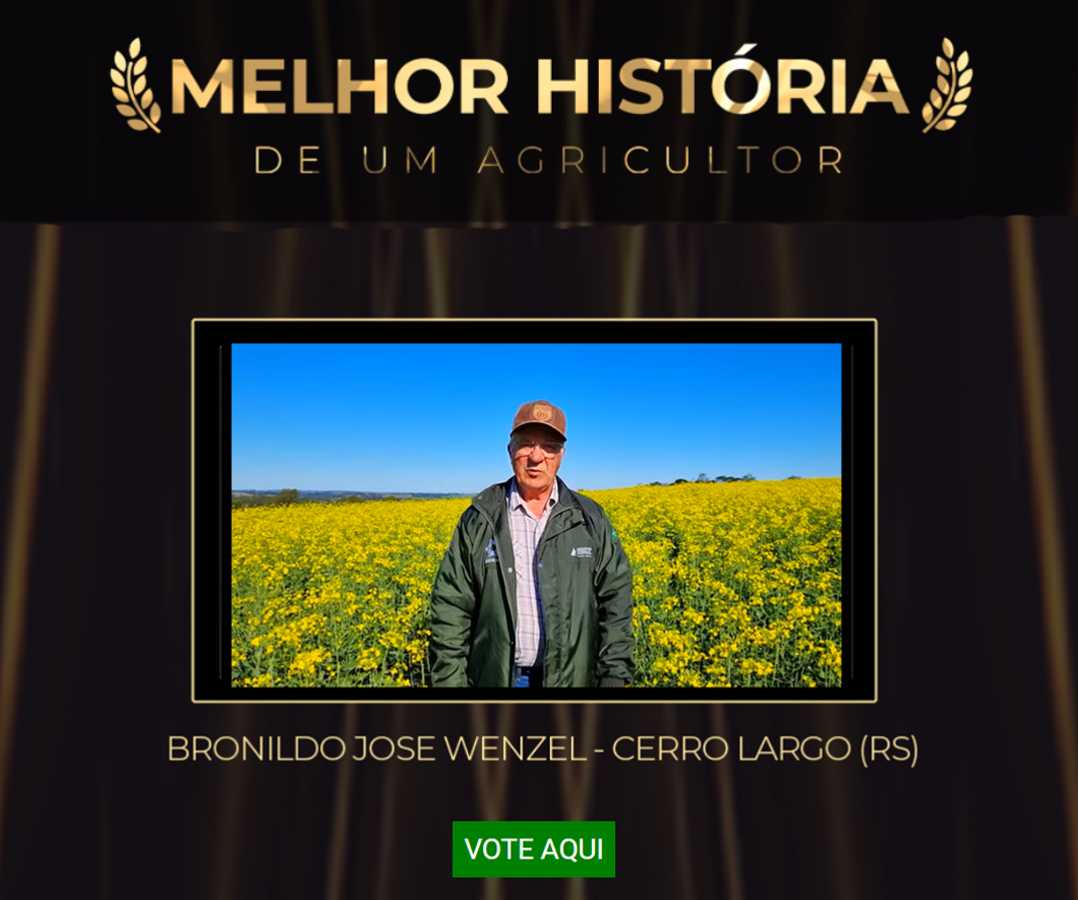Open Bronildo Jose Wenzel's video
This screenshot has height=900, width=1078.
[x=535, y=514]
